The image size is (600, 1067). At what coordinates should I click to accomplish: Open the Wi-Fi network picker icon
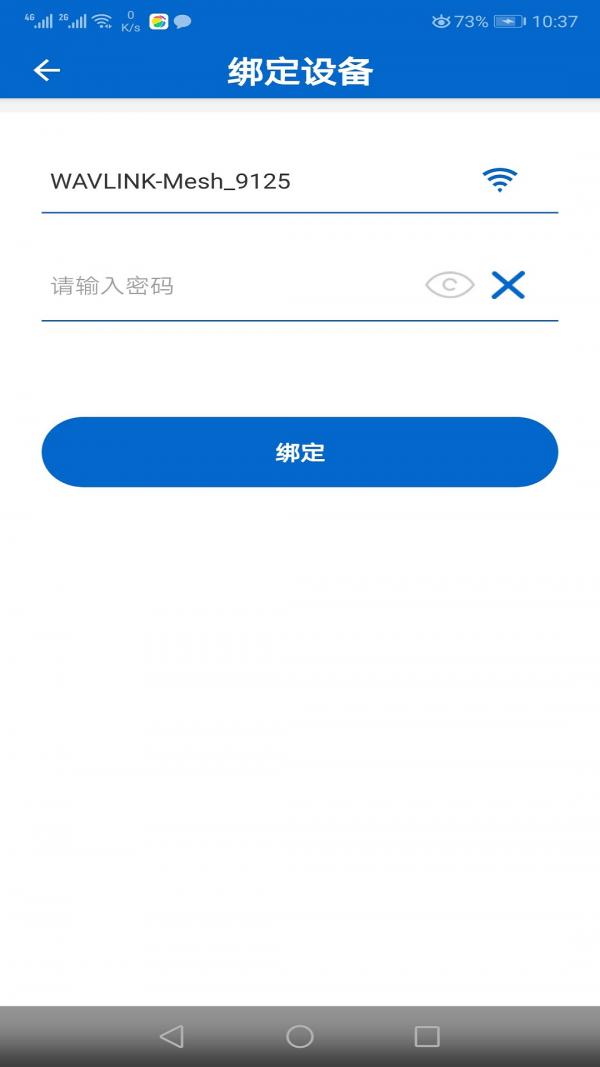tap(500, 180)
